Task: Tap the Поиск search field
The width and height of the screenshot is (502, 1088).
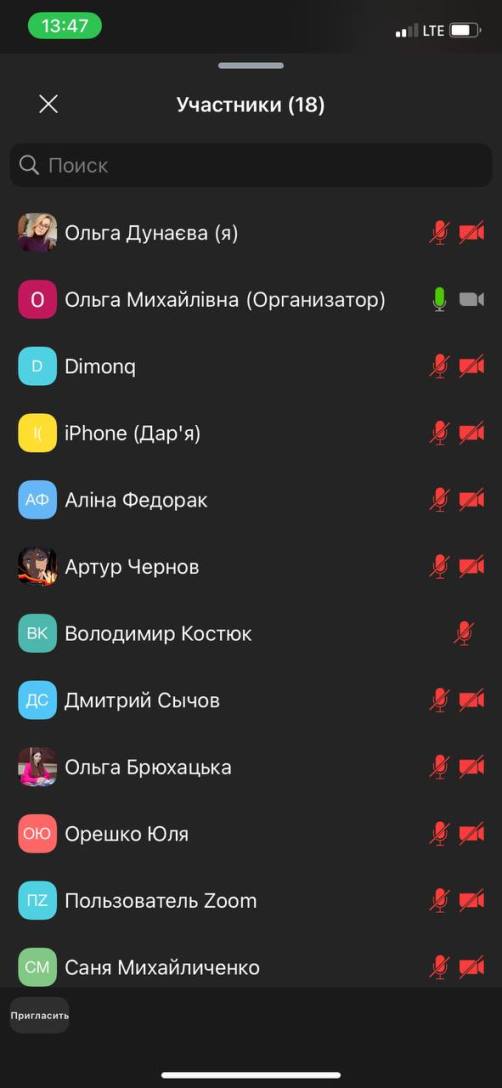Action: pyautogui.click(x=251, y=165)
